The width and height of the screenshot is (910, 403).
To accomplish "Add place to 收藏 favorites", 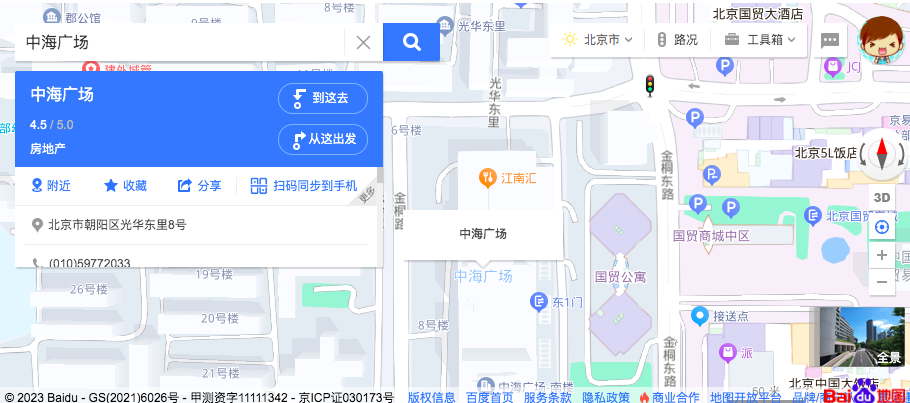I will pyautogui.click(x=125, y=185).
